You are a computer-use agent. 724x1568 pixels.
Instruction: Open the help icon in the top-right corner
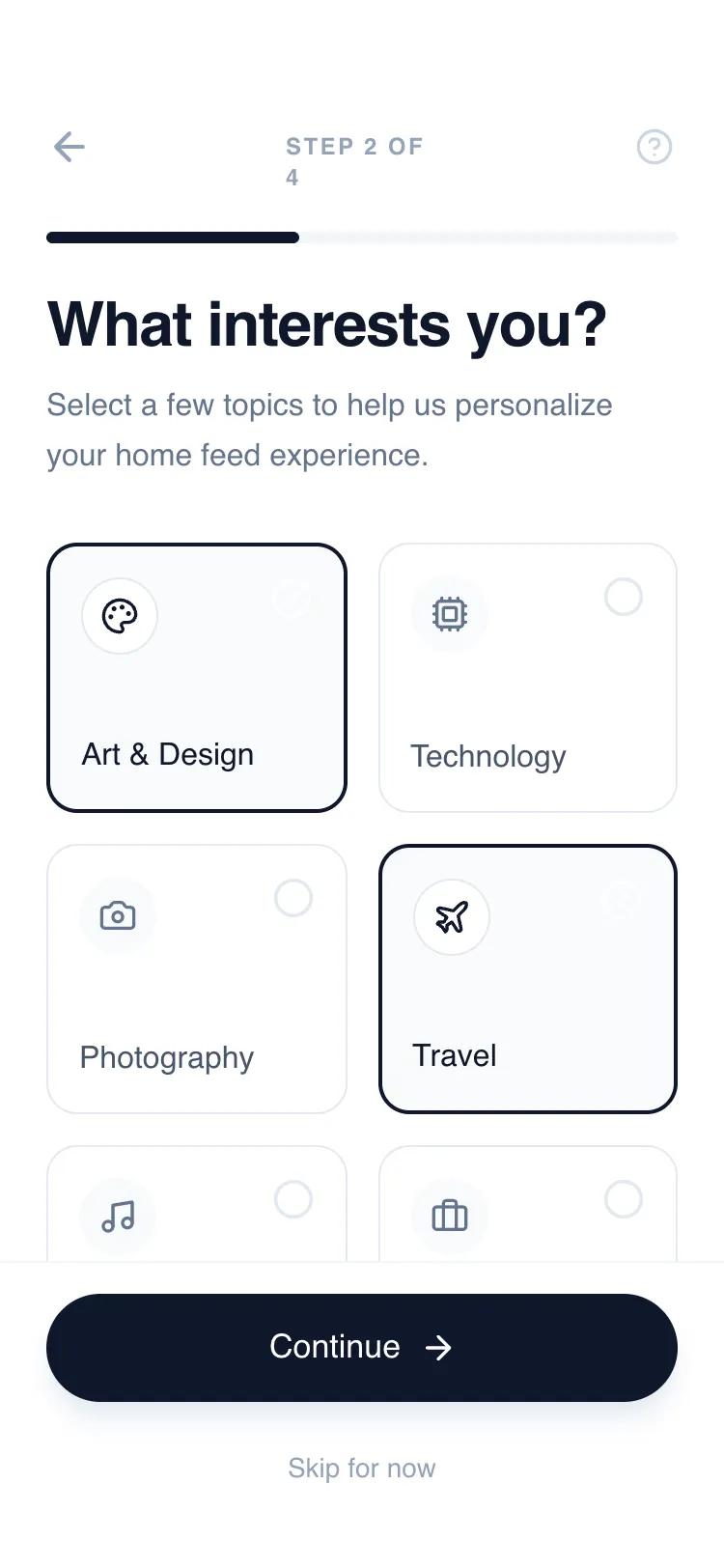(x=654, y=147)
